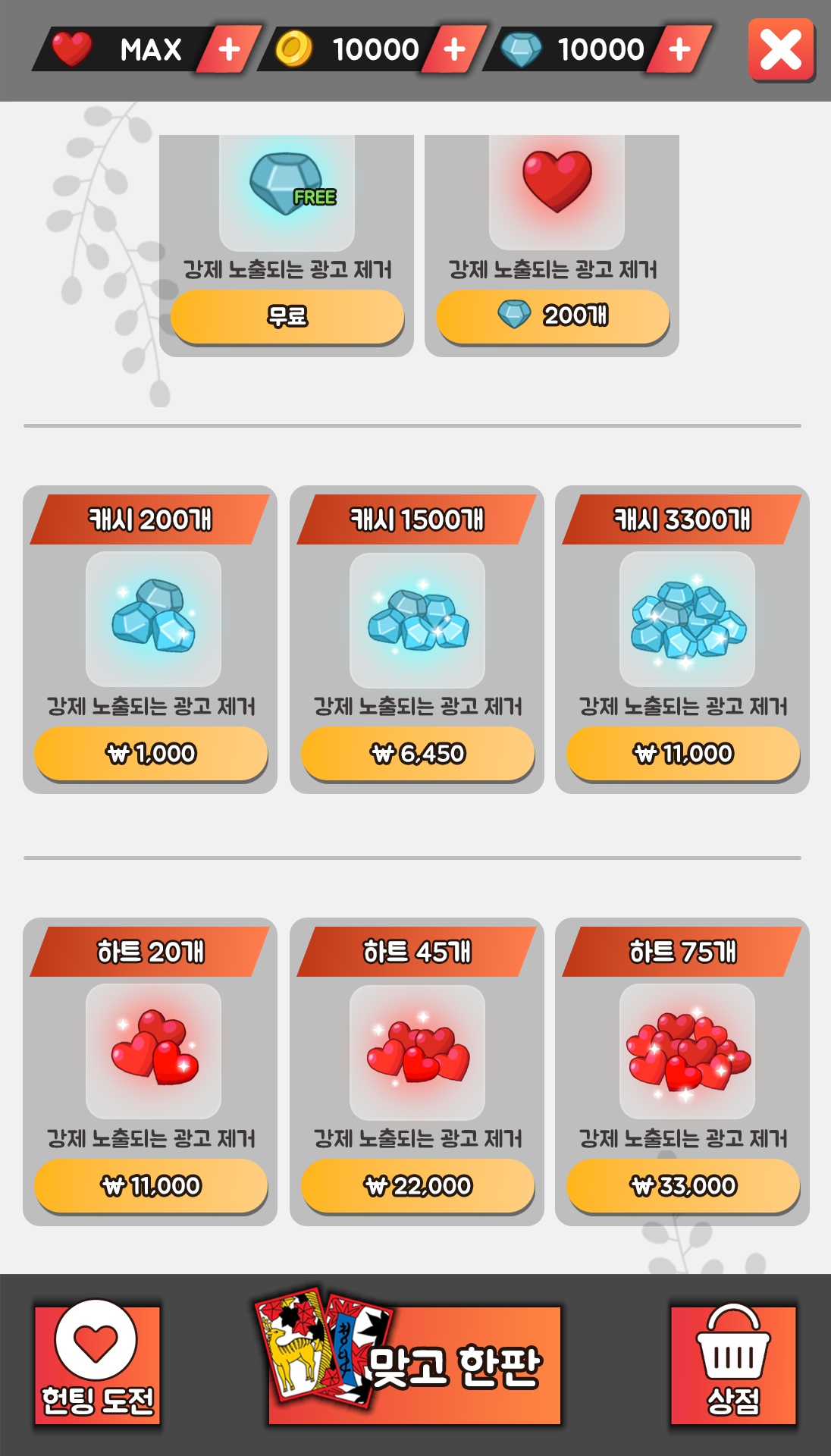Open the 상점 shop tab

click(733, 1364)
